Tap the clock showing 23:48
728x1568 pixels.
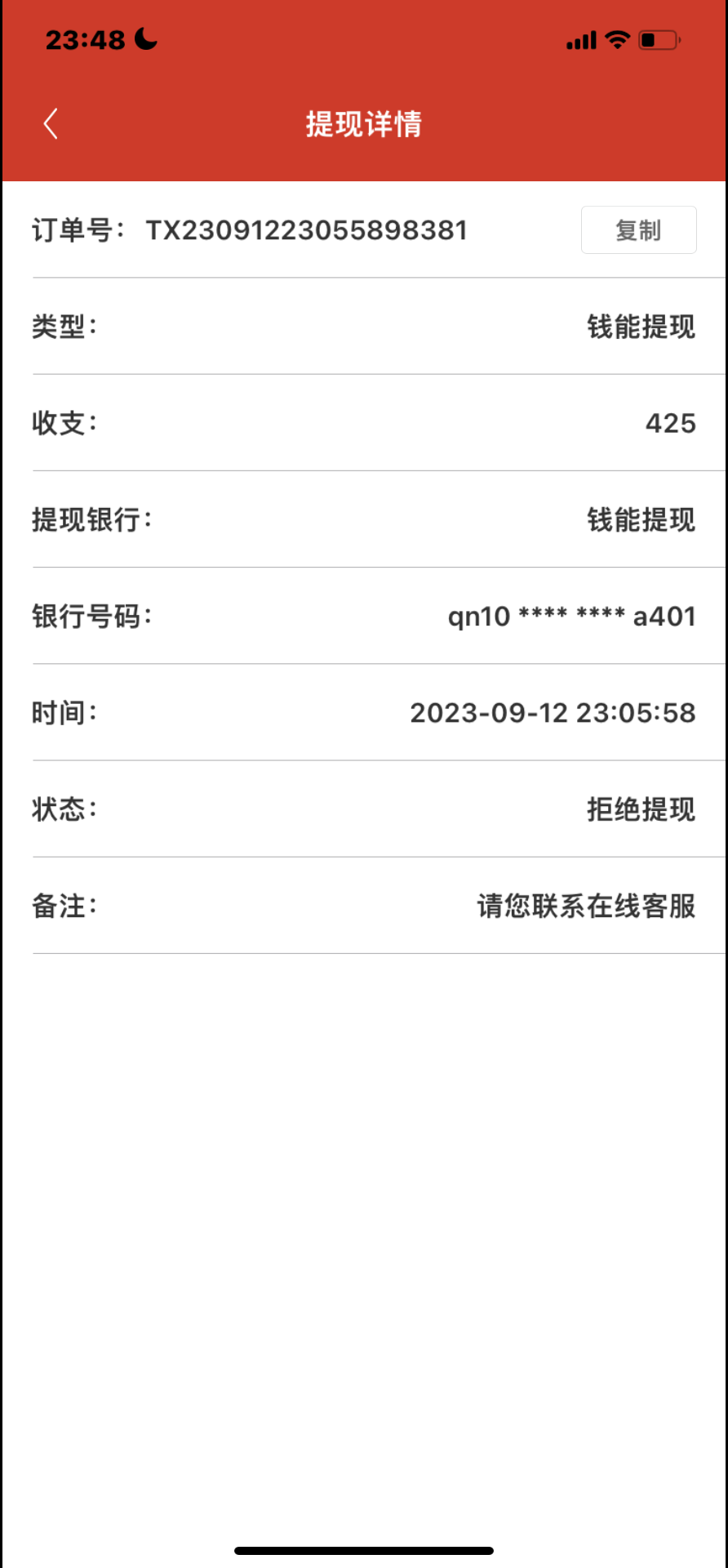click(x=86, y=38)
